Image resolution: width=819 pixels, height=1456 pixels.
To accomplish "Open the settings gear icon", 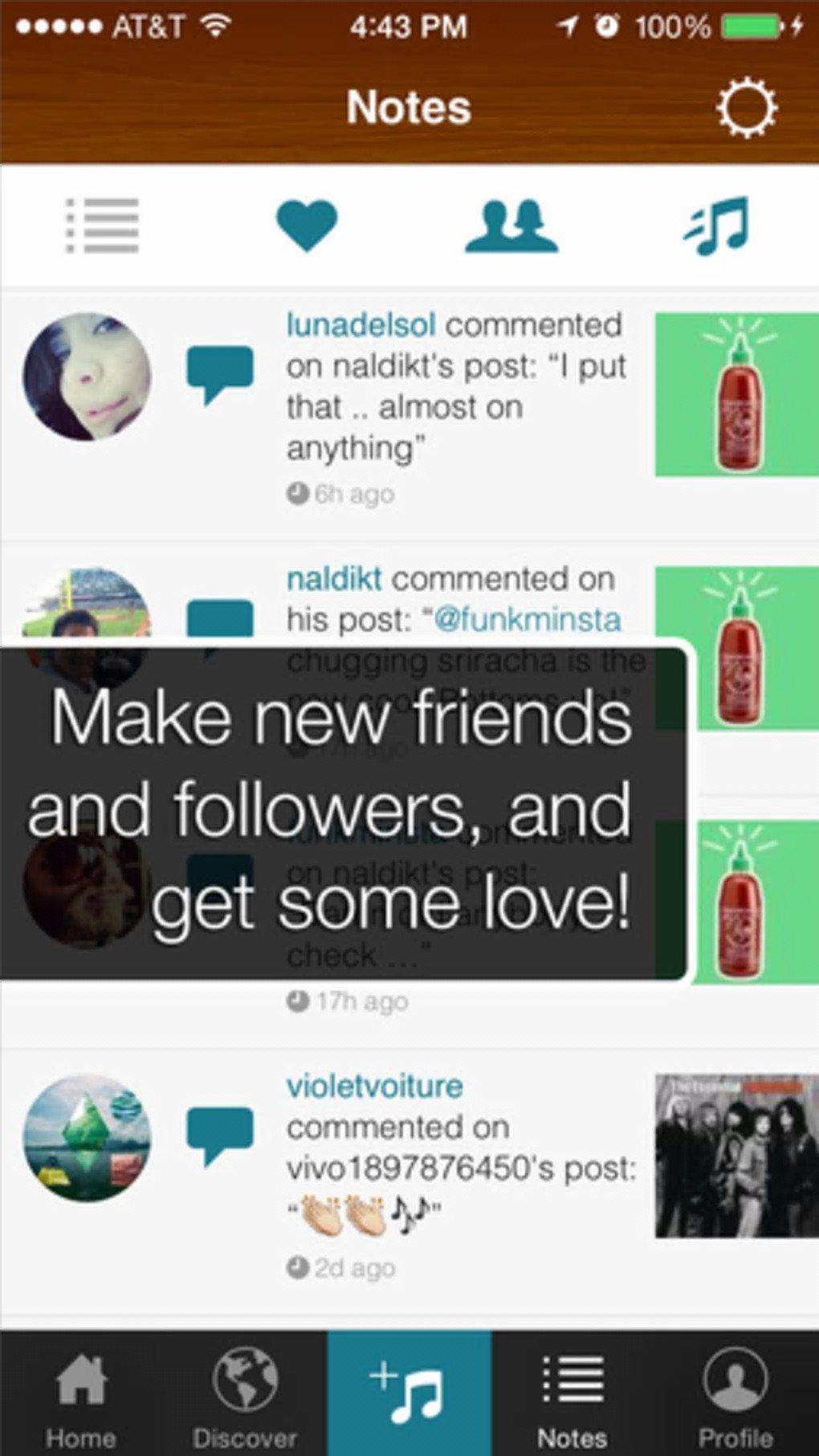I will click(x=746, y=108).
